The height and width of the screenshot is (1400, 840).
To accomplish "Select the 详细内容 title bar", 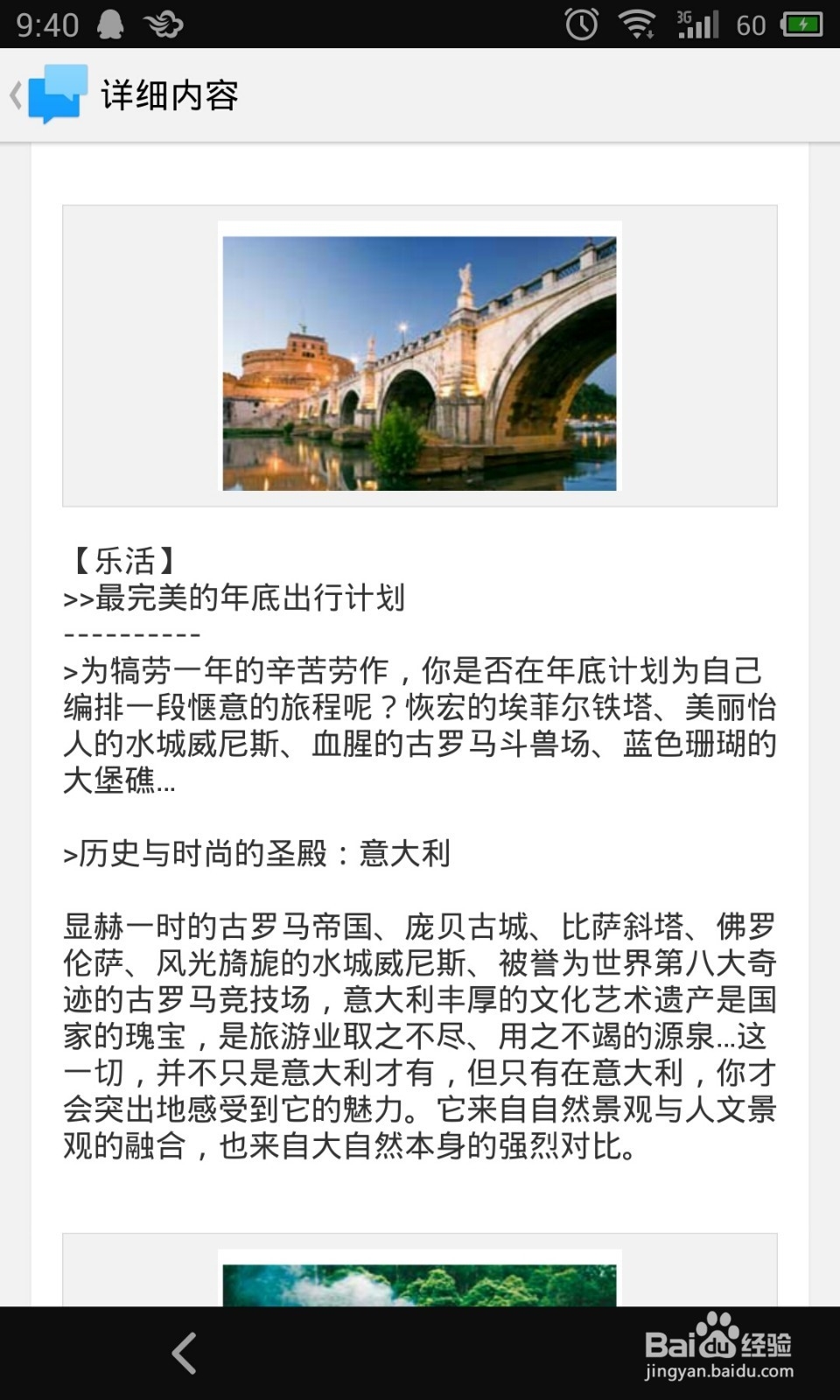I will [170, 96].
